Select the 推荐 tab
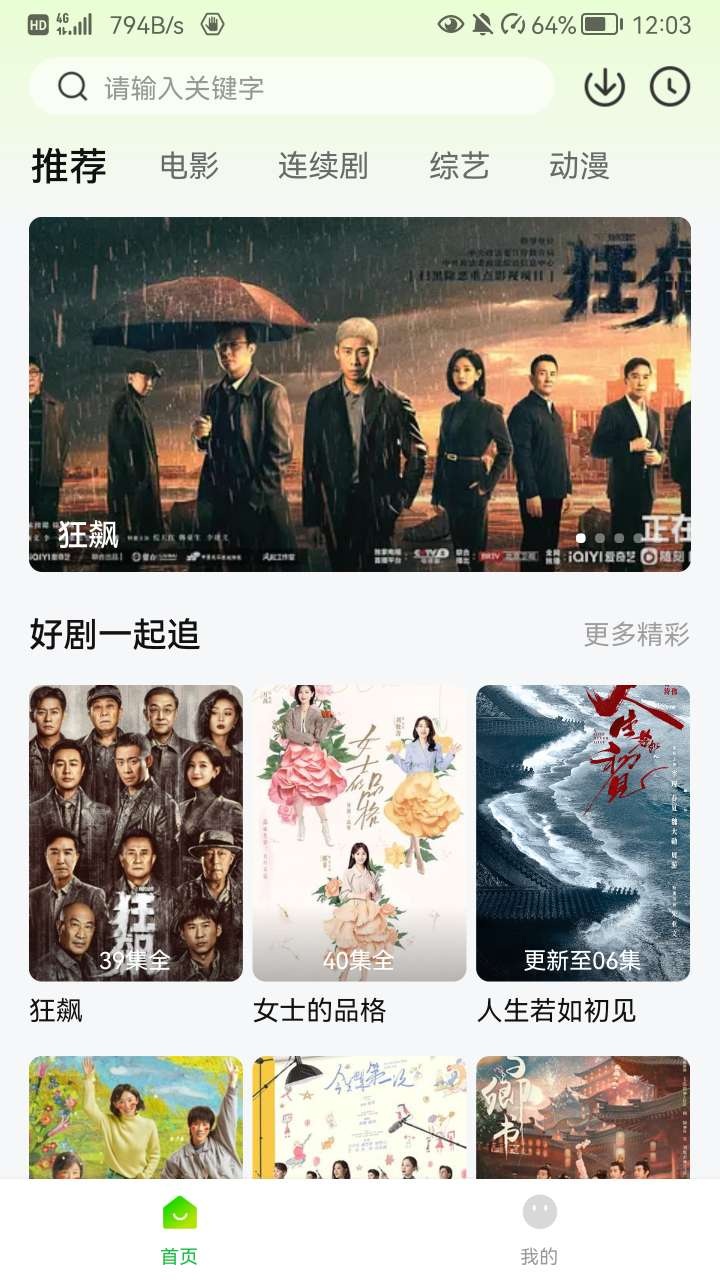Image resolution: width=720 pixels, height=1280 pixels. tap(68, 166)
